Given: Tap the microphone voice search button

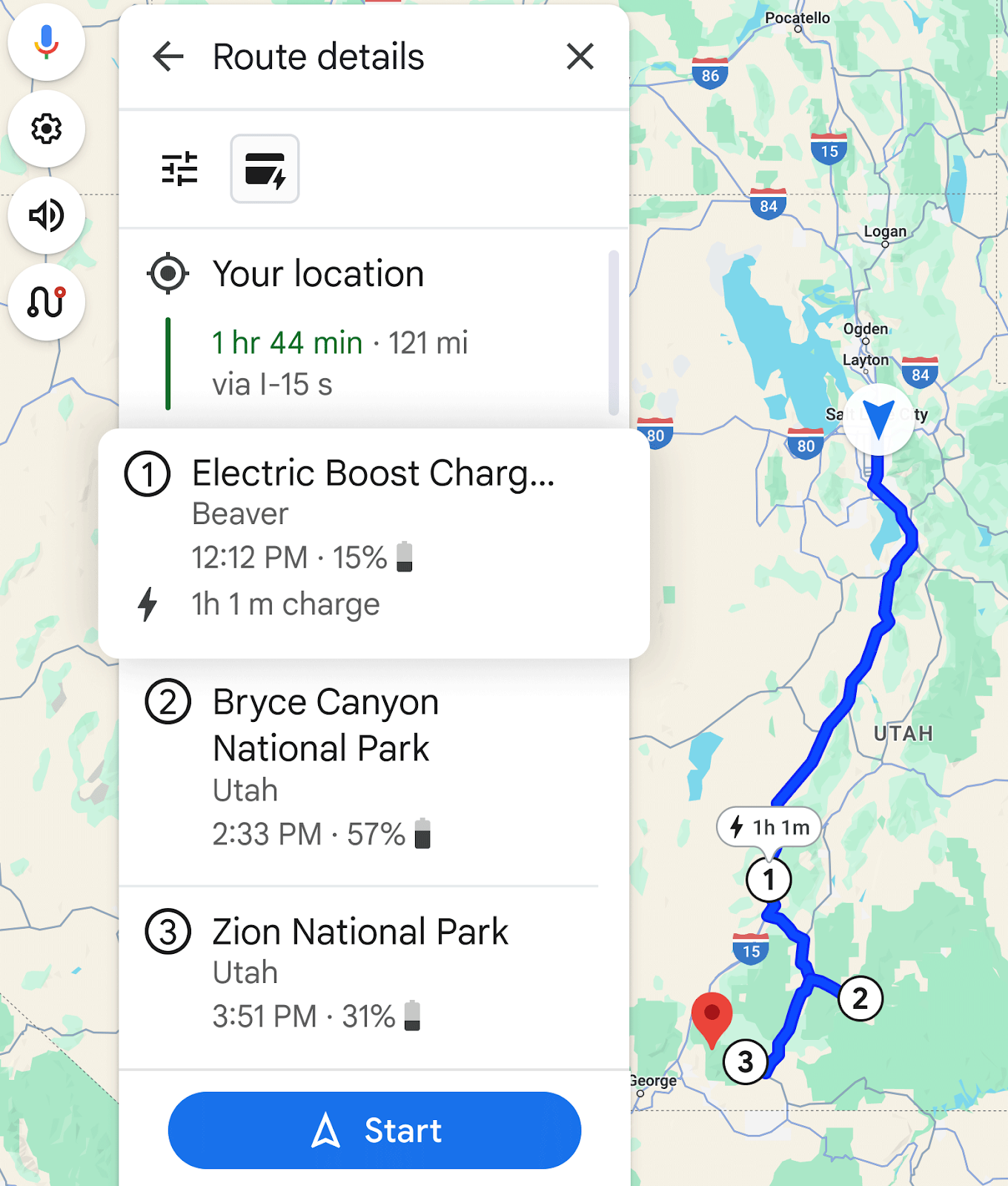Looking at the screenshot, I should (x=46, y=42).
